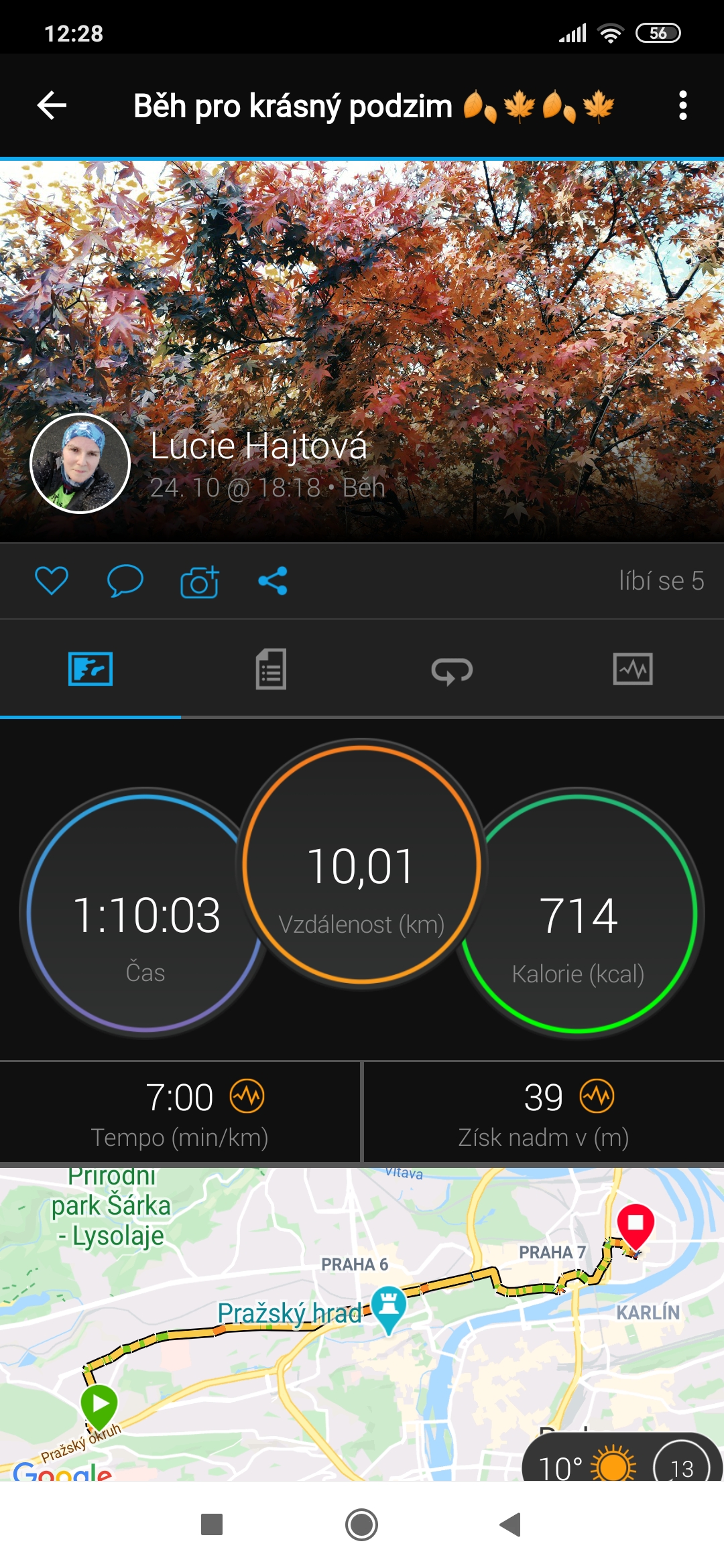Switch to the laps tab
Viewport: 724px width, 1568px height.
(452, 670)
